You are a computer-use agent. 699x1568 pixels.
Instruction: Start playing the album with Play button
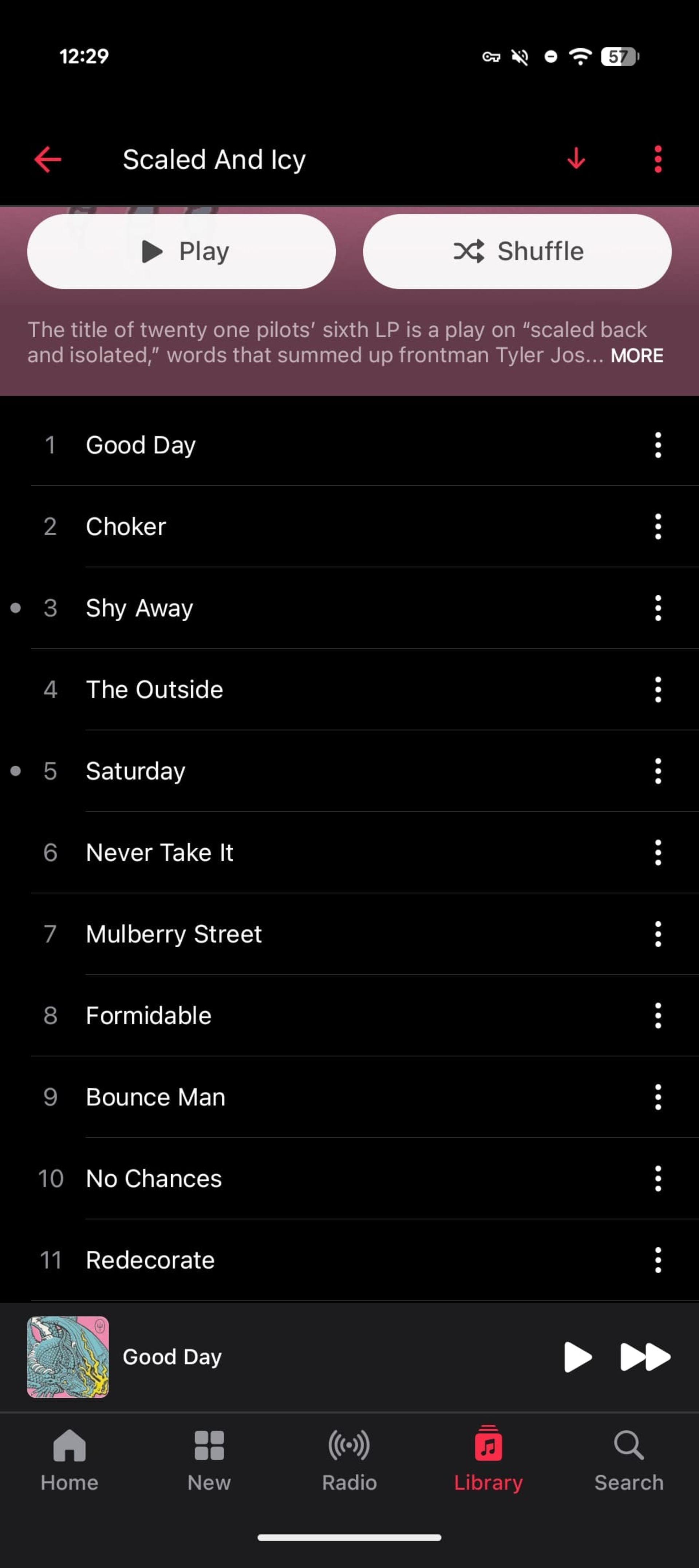click(181, 251)
